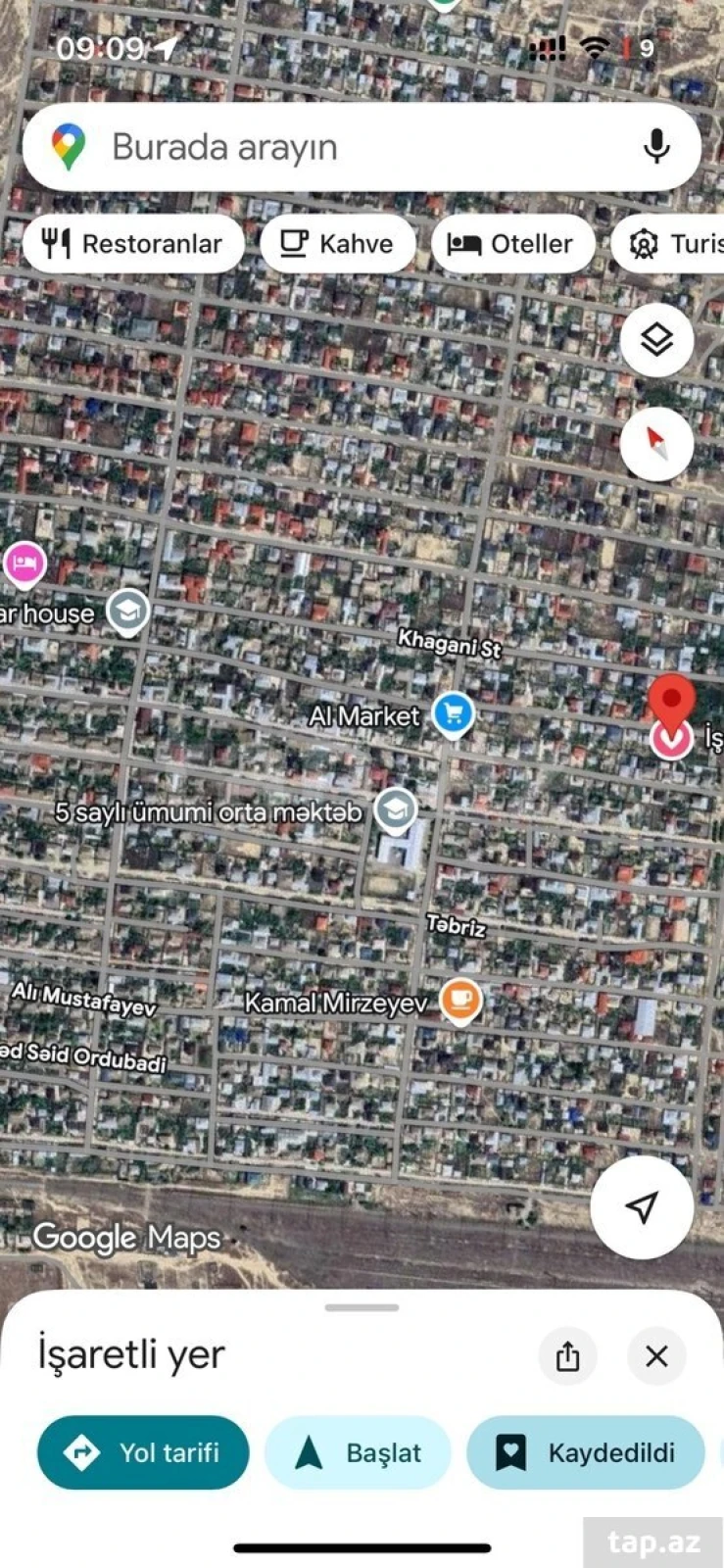Screen dimensions: 724x1568
Task: Dismiss the place sheet with the X
Action: 655,1356
